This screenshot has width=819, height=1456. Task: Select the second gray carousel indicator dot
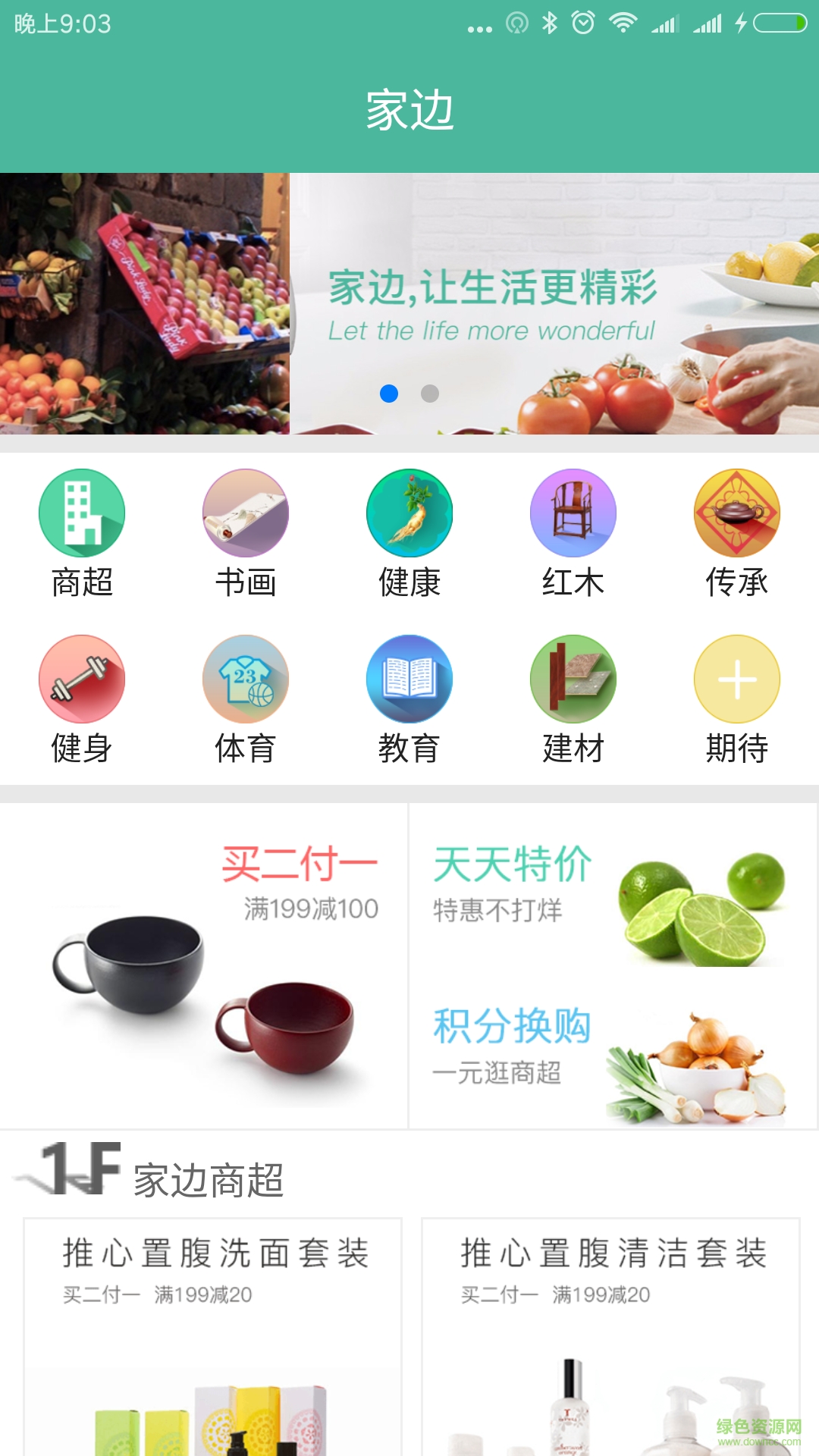point(430,393)
